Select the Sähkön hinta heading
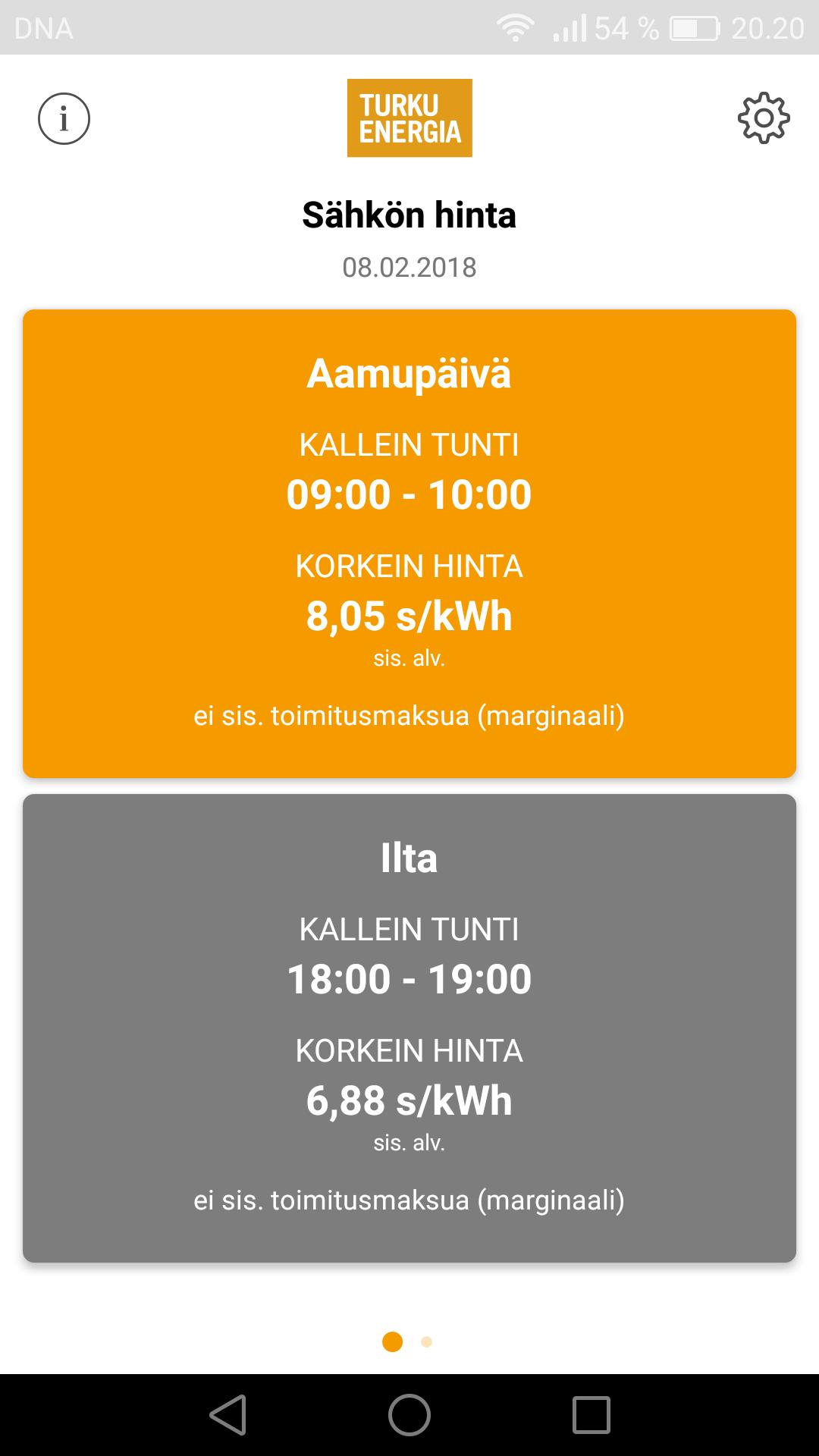 click(409, 215)
